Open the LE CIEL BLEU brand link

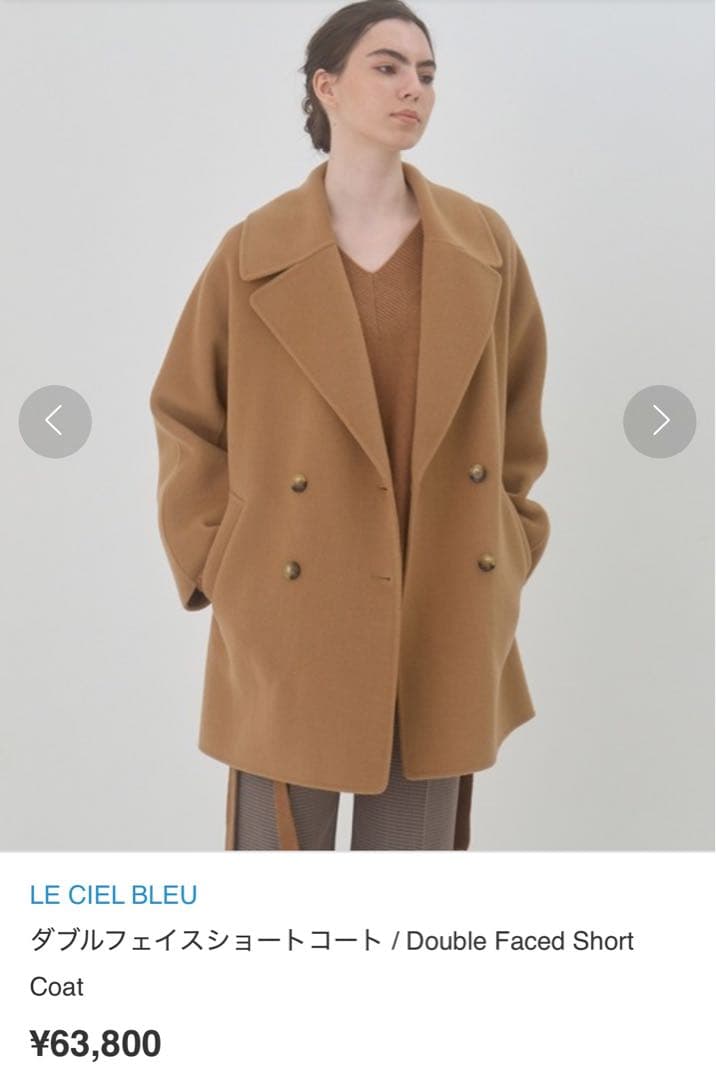(113, 894)
